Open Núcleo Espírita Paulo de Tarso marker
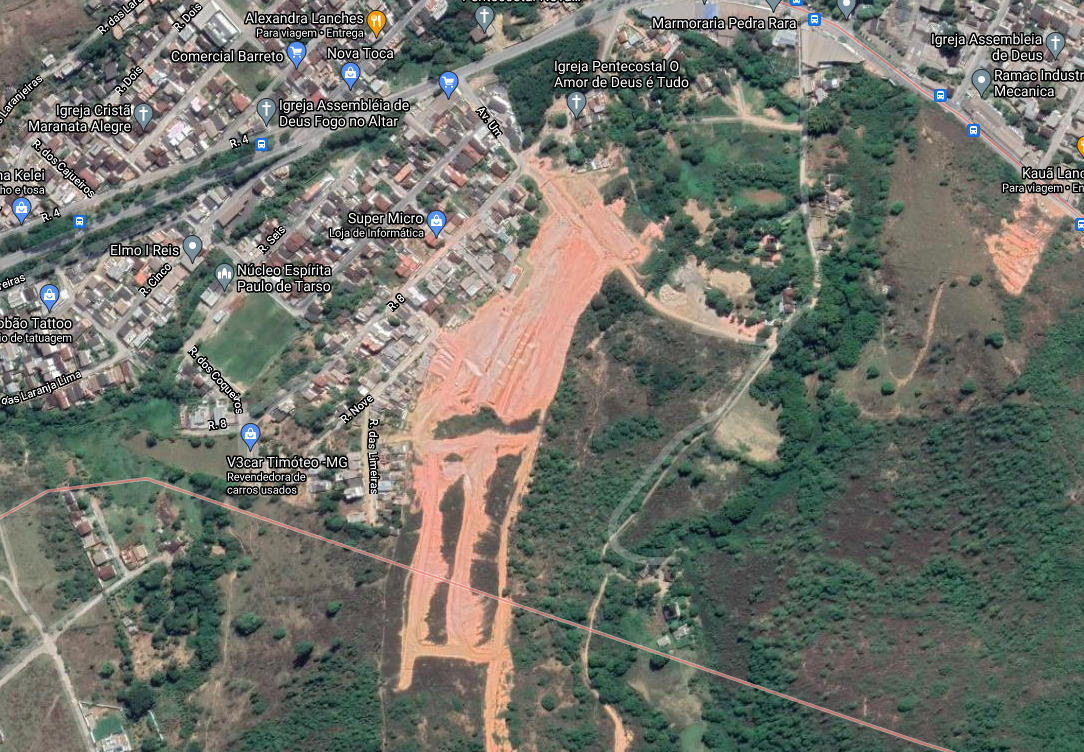Screen dimensions: 1084x752 [x=224, y=274]
